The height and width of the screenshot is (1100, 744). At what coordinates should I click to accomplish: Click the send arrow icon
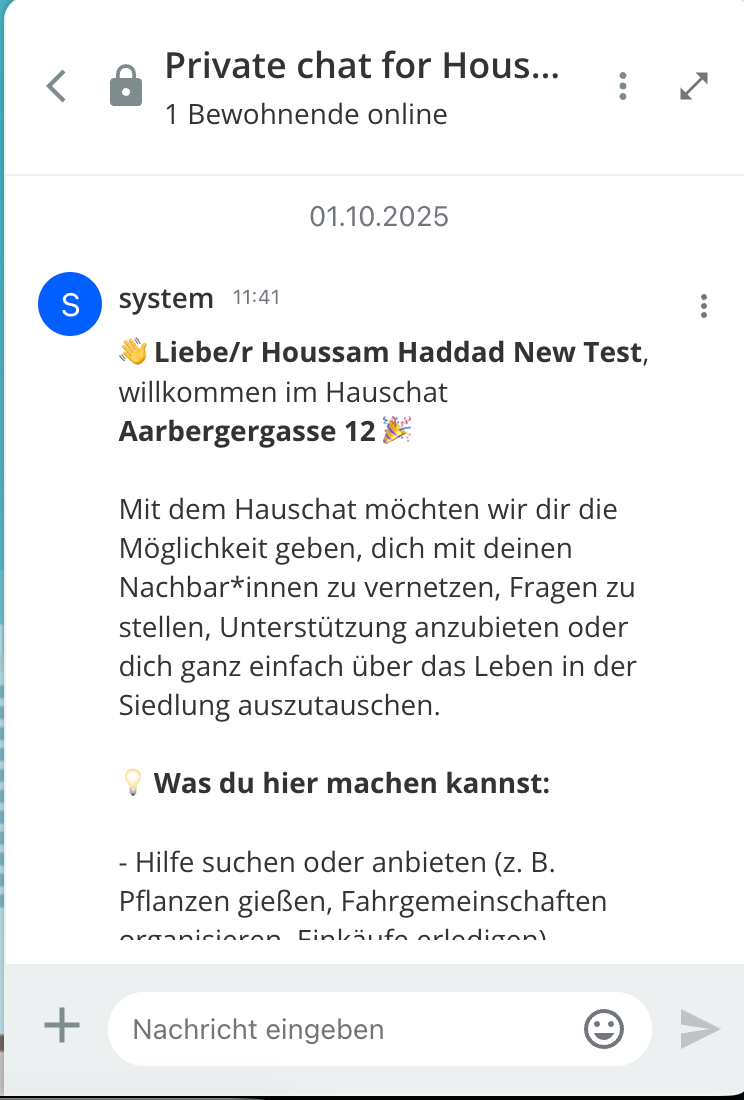click(x=700, y=1028)
